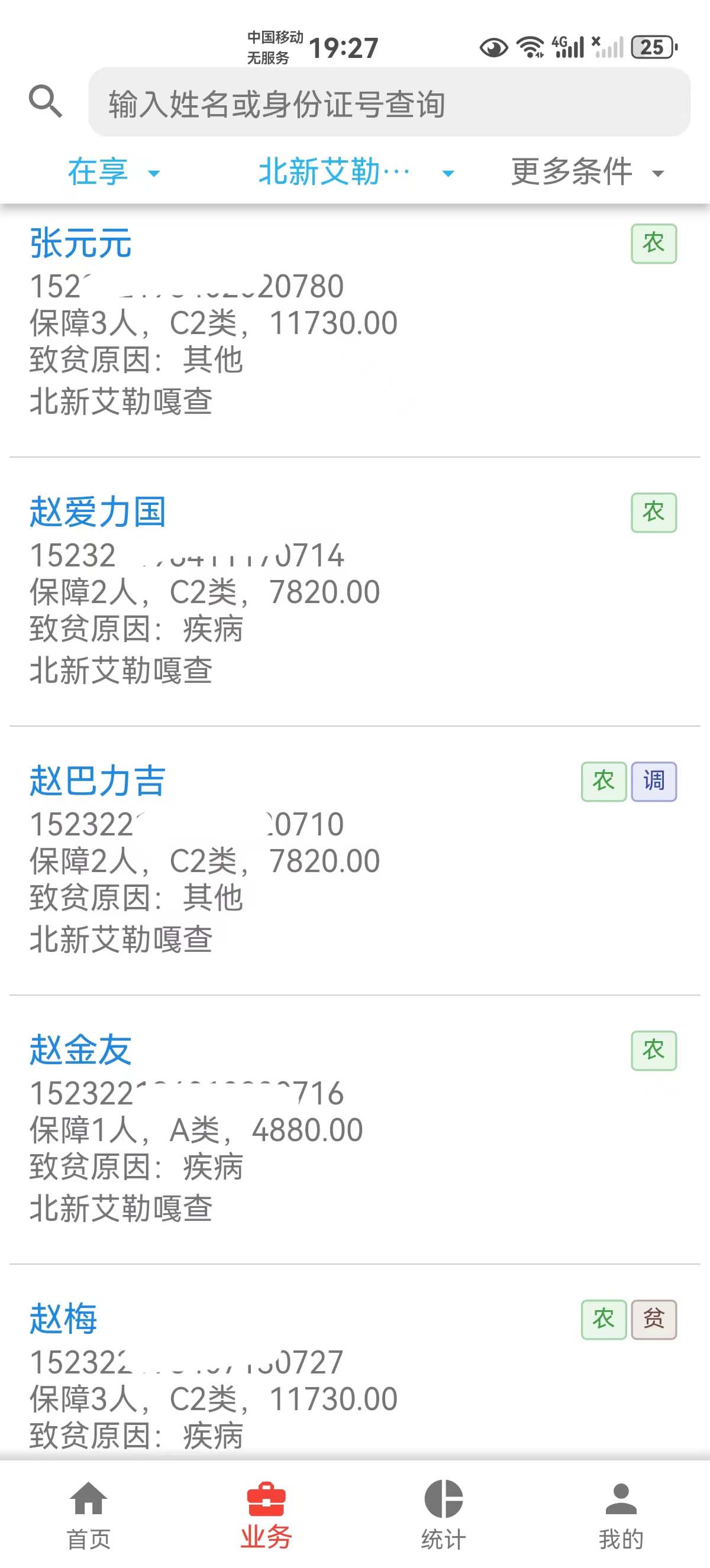Go to the 首页 tab

89,1514
